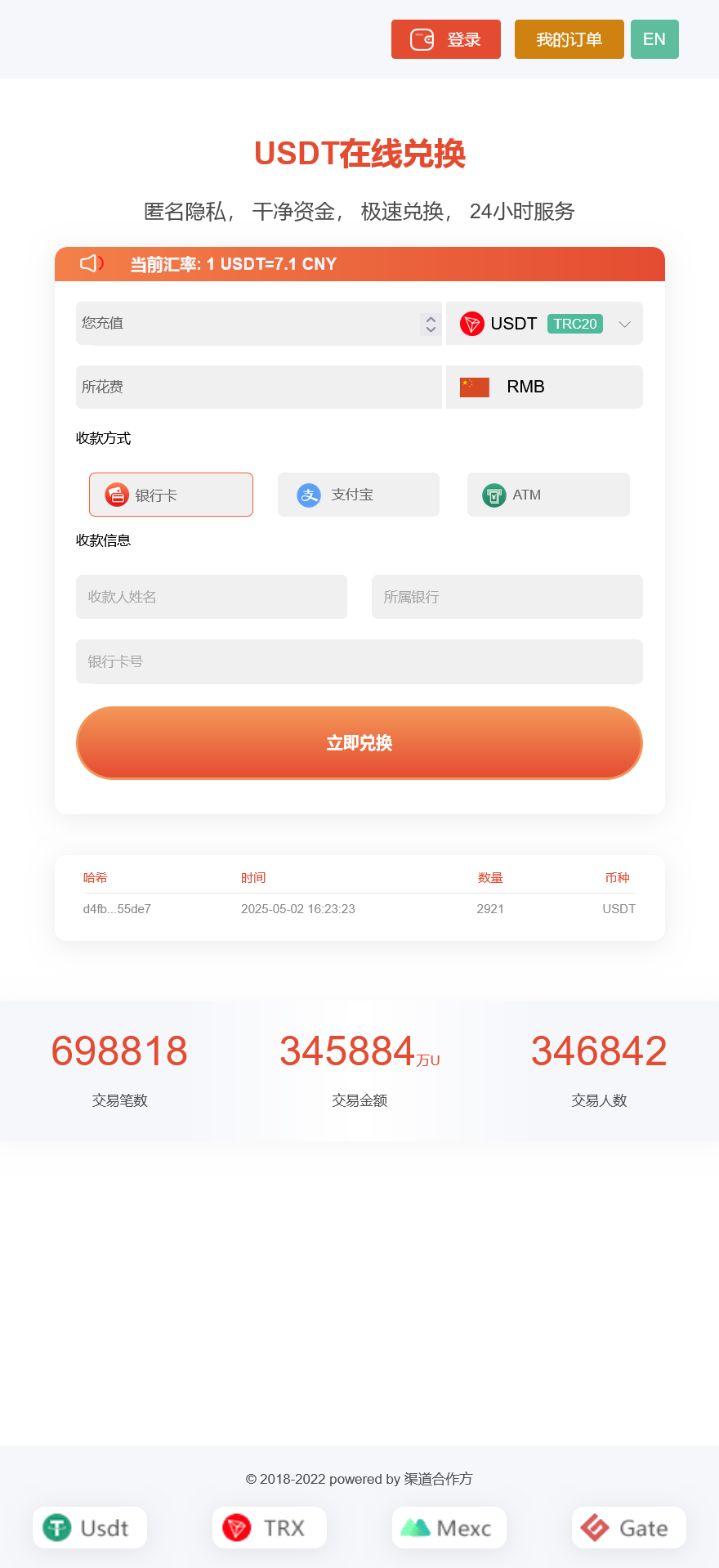719x1568 pixels.
Task: Open the currency selector showing RMB
Action: pos(544,387)
